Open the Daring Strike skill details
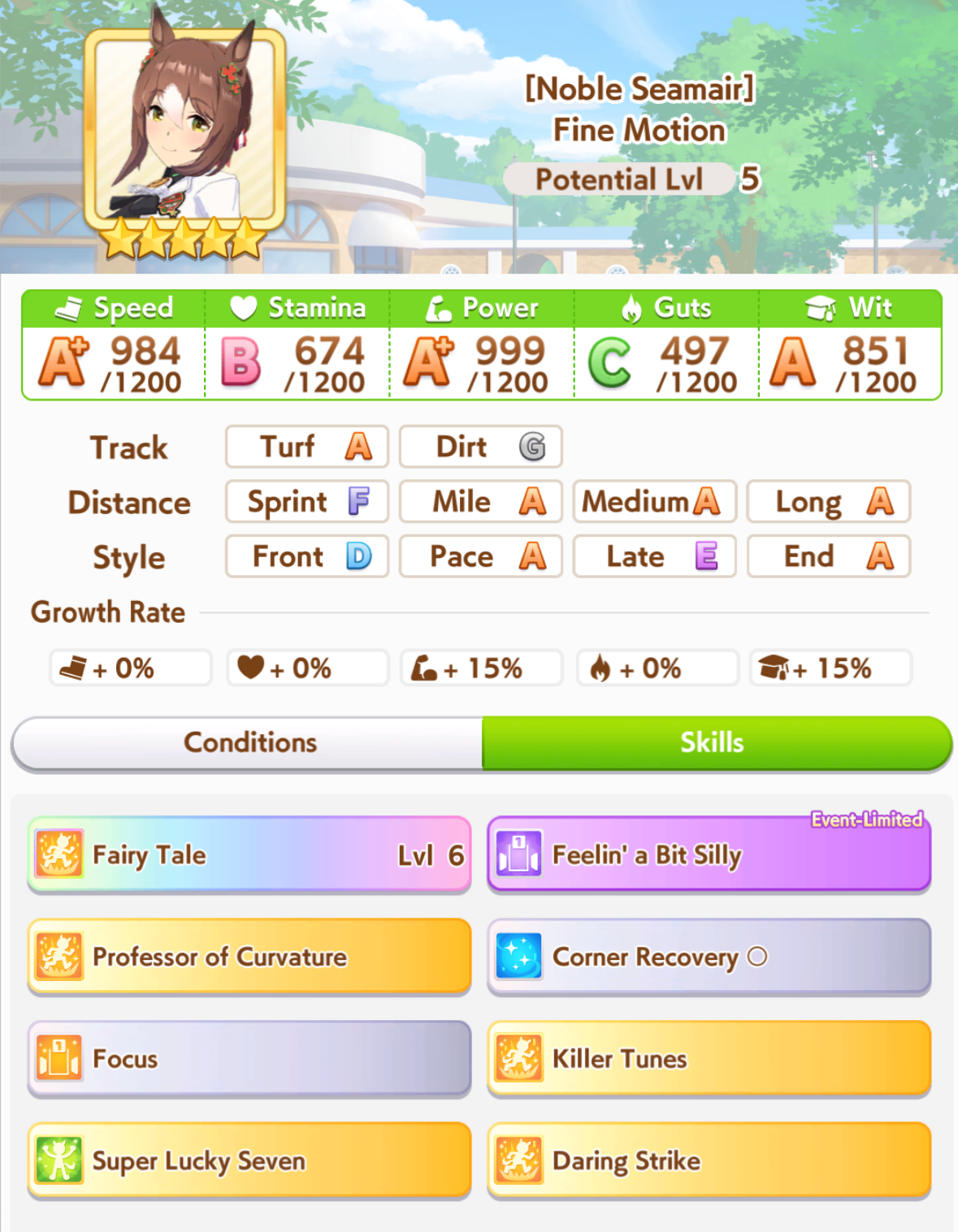This screenshot has width=958, height=1232. tap(709, 1161)
